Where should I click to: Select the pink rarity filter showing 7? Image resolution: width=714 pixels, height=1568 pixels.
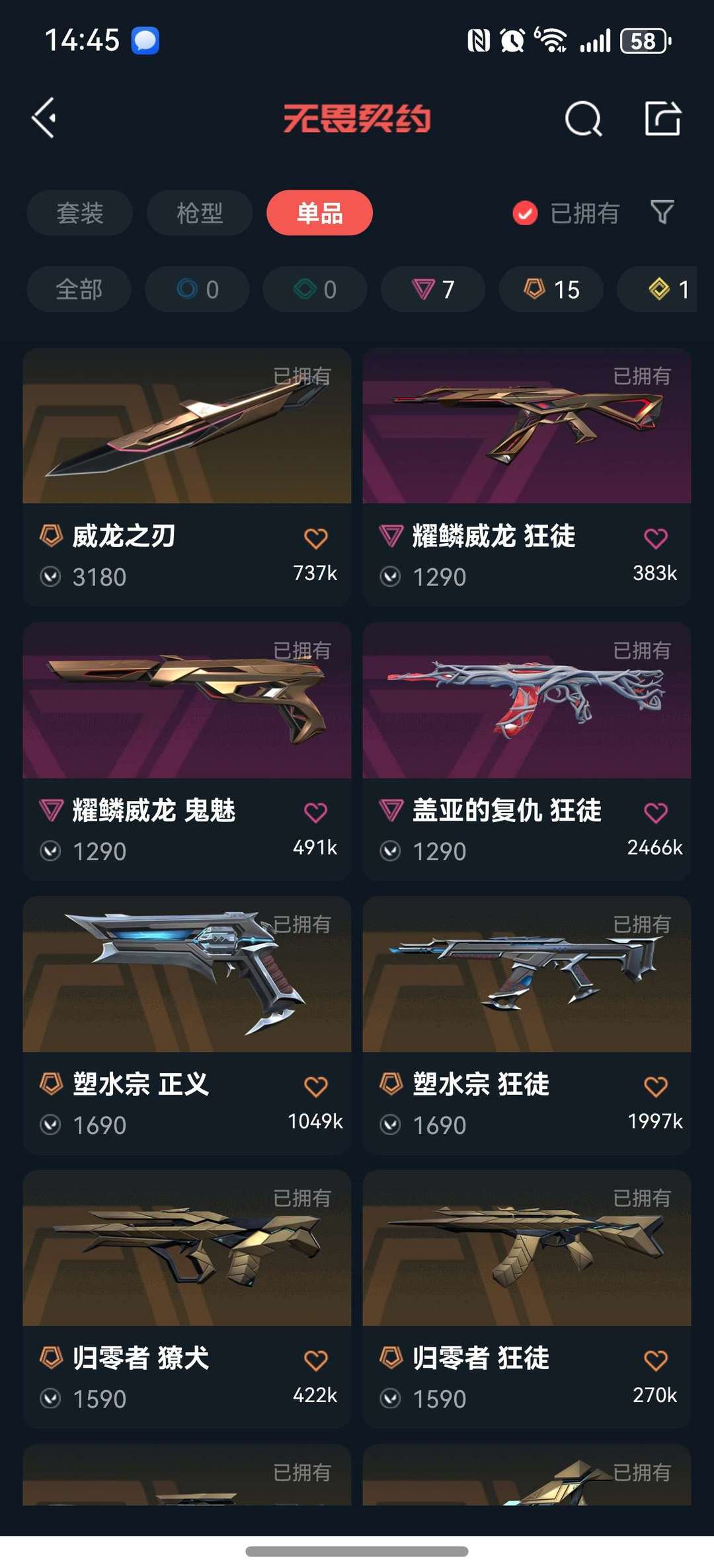[433, 289]
